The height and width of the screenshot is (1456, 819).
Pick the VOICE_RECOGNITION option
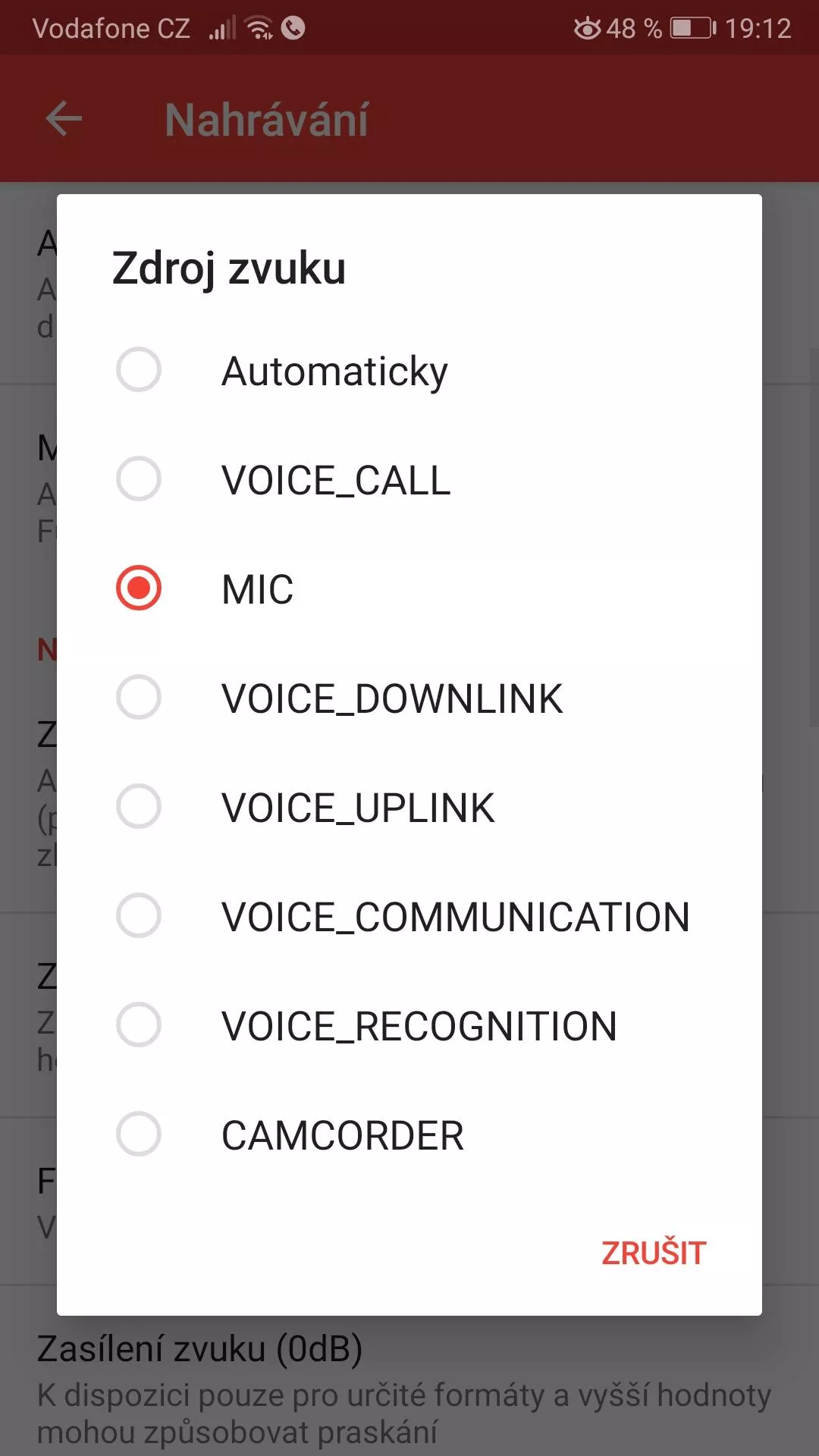point(409,1025)
